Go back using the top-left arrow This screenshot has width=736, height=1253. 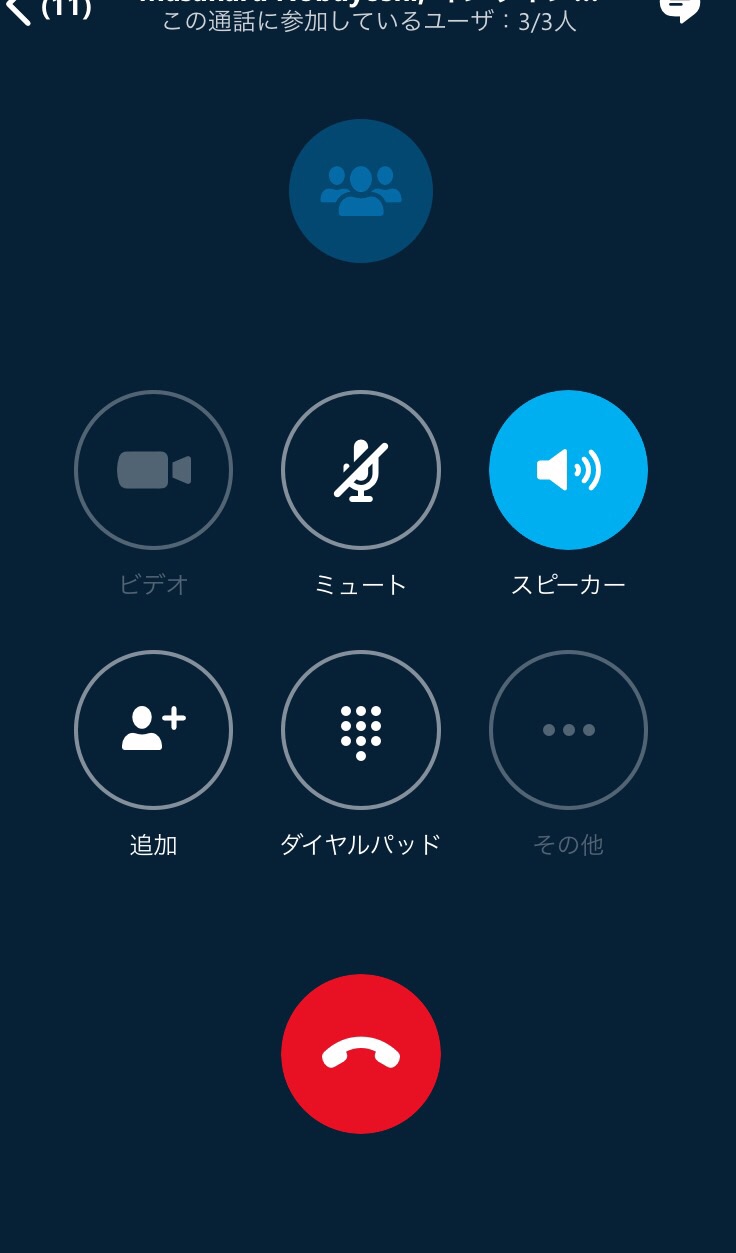pos(18,10)
